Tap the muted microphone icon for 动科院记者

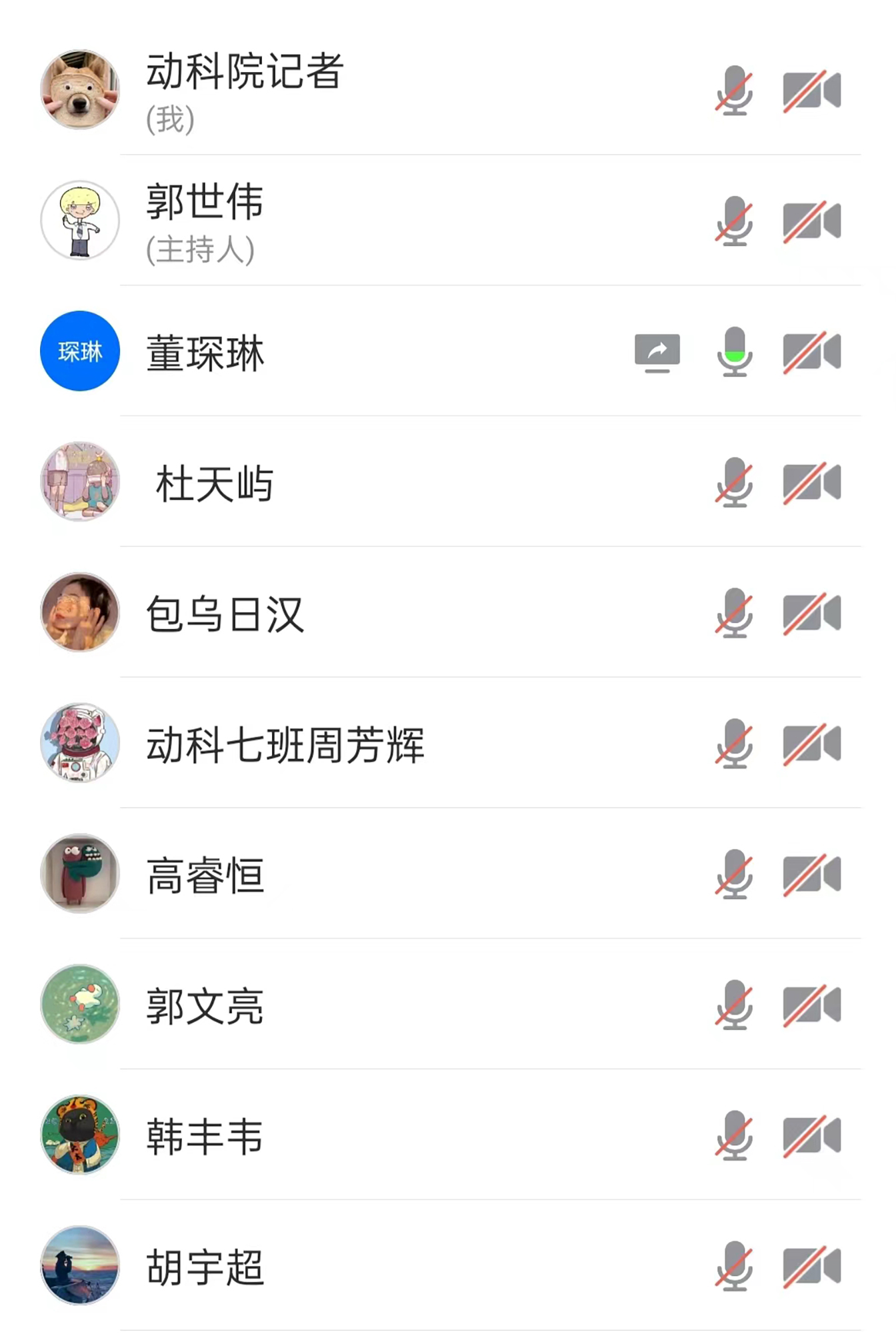pyautogui.click(x=734, y=90)
